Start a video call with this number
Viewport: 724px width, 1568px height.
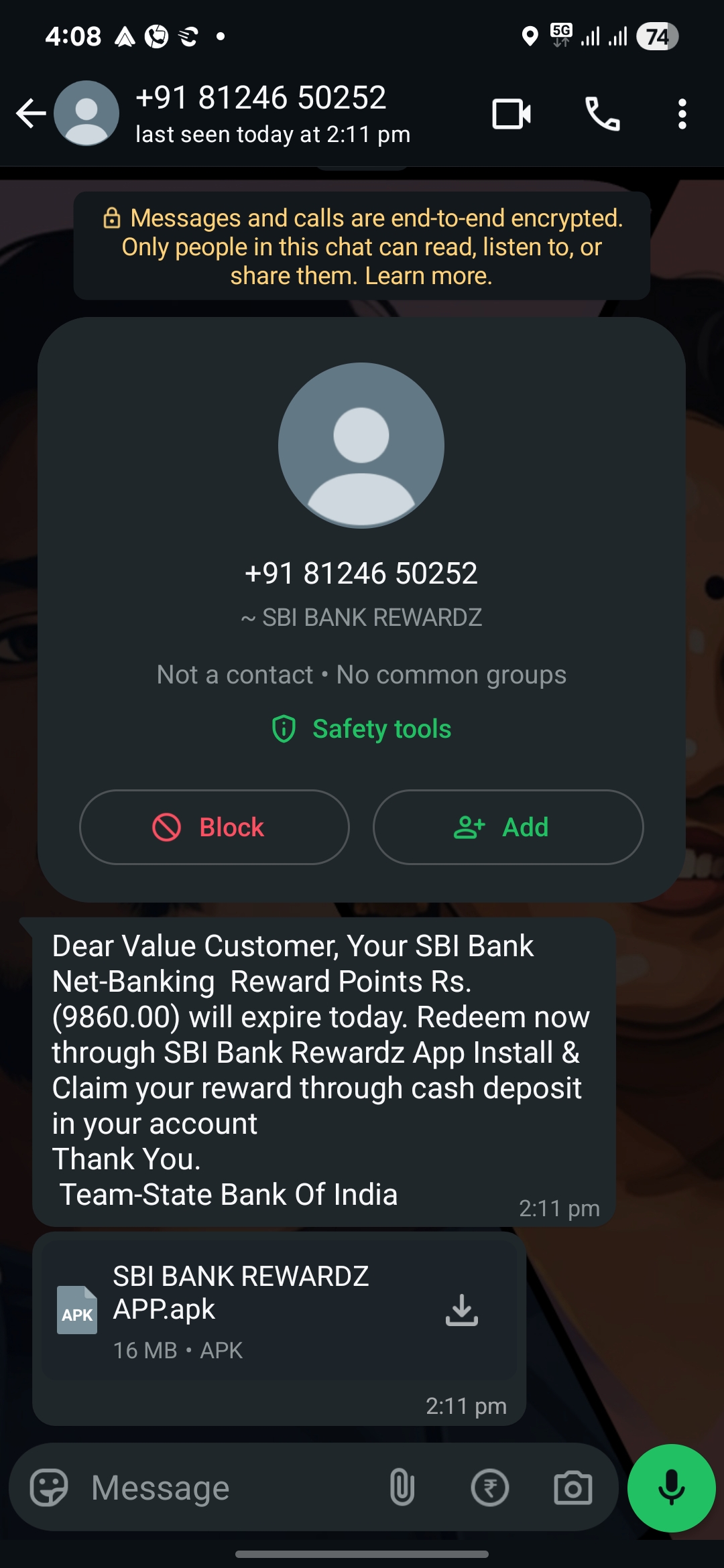point(511,114)
